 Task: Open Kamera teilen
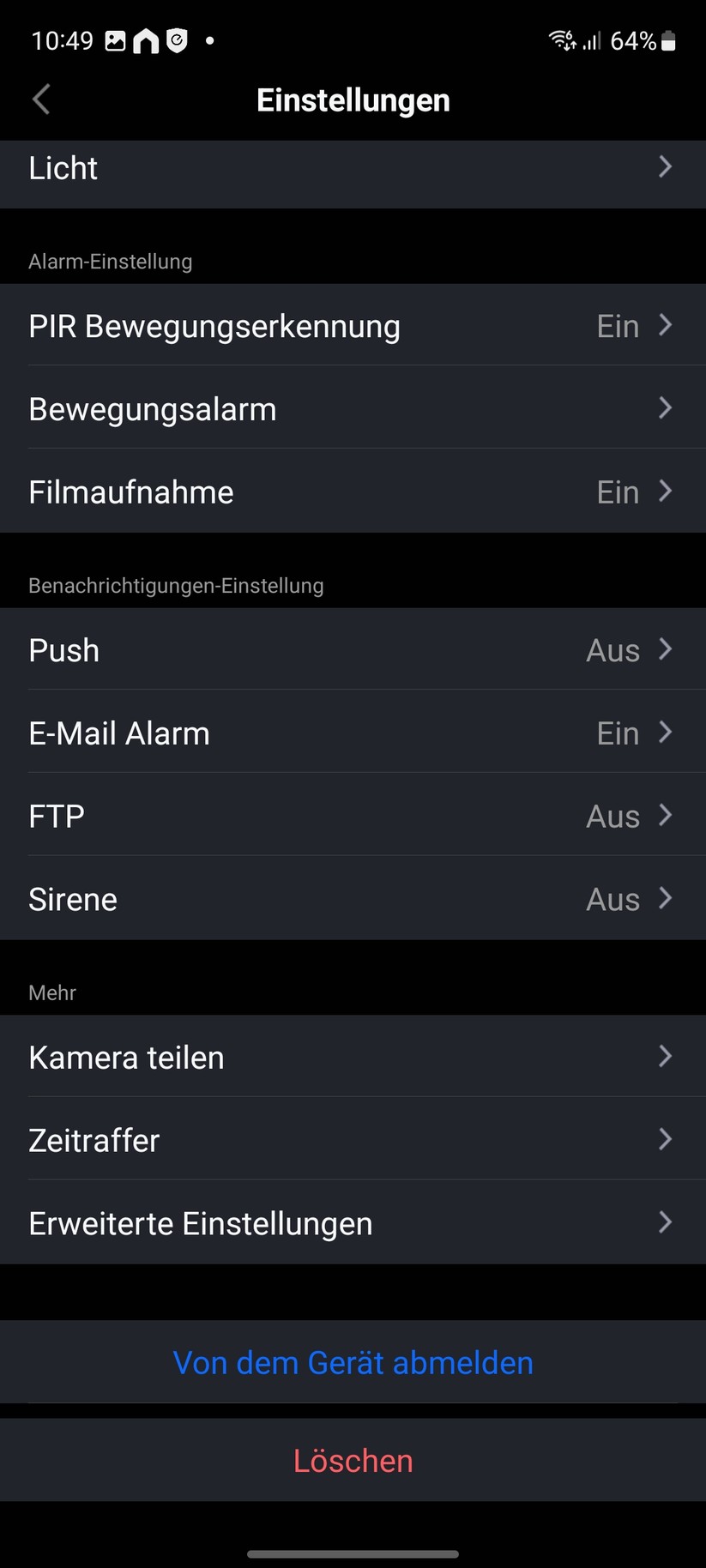tap(353, 1057)
